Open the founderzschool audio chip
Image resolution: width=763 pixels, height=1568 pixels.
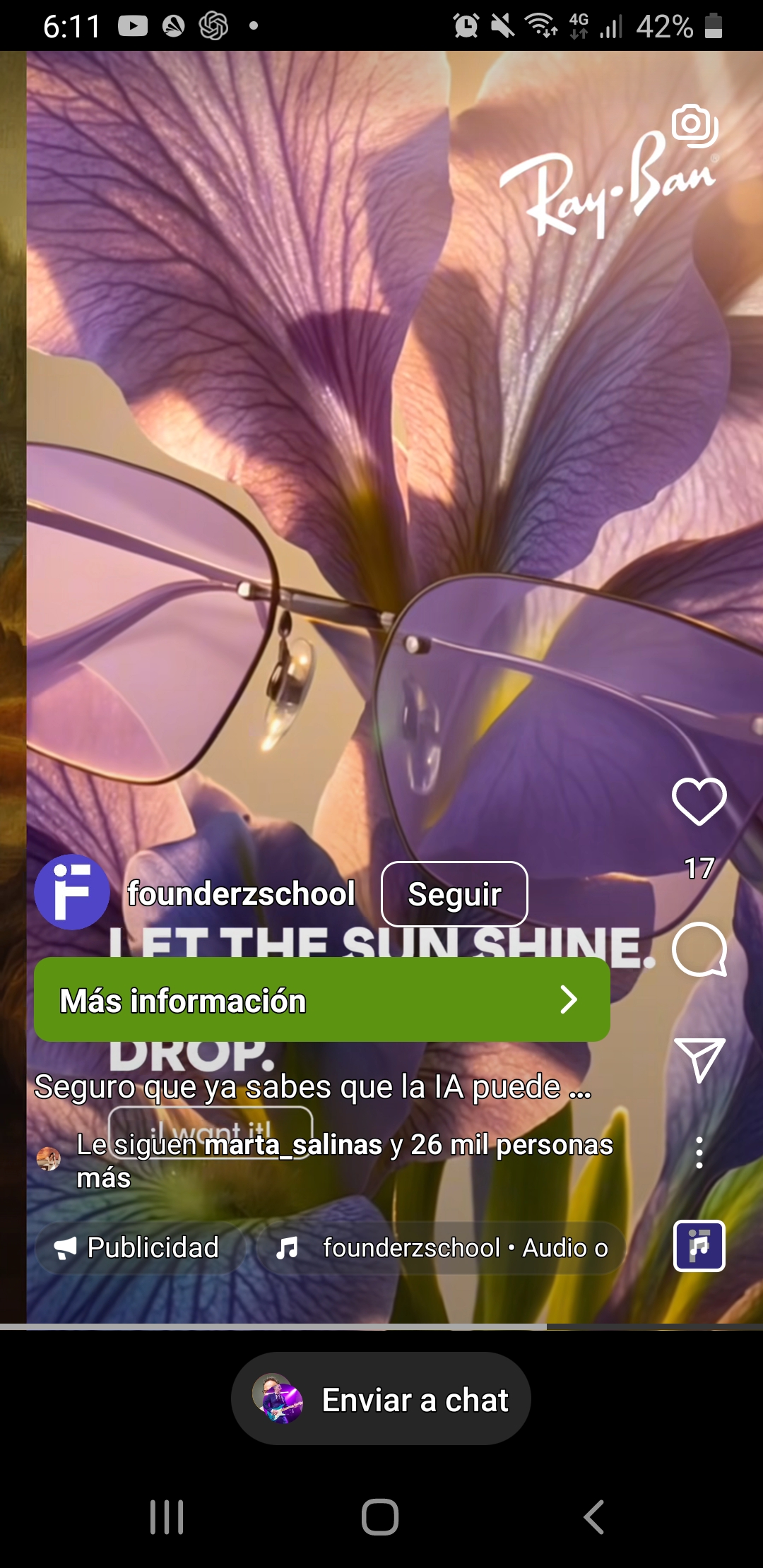coord(442,1248)
